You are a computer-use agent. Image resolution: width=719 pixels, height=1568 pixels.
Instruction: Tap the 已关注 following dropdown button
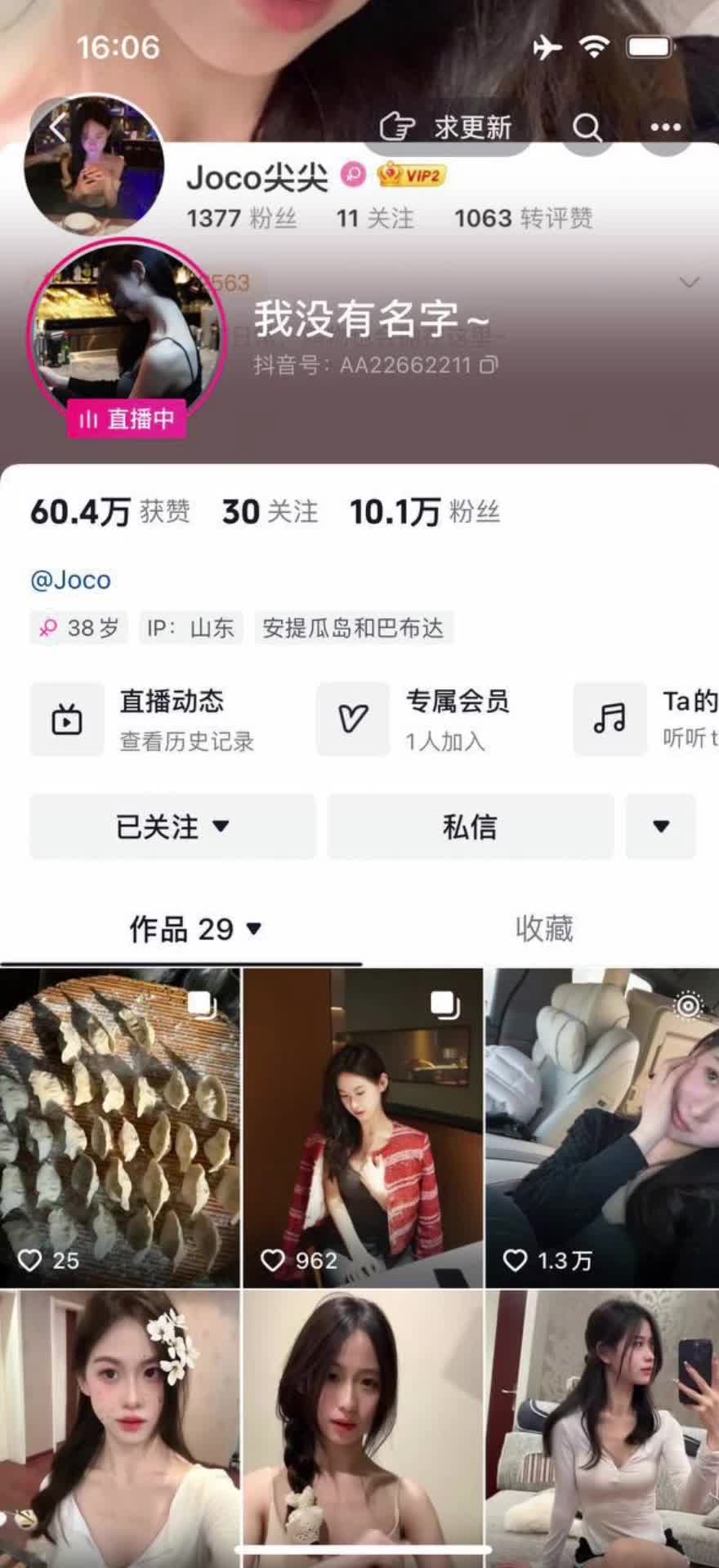pyautogui.click(x=172, y=826)
